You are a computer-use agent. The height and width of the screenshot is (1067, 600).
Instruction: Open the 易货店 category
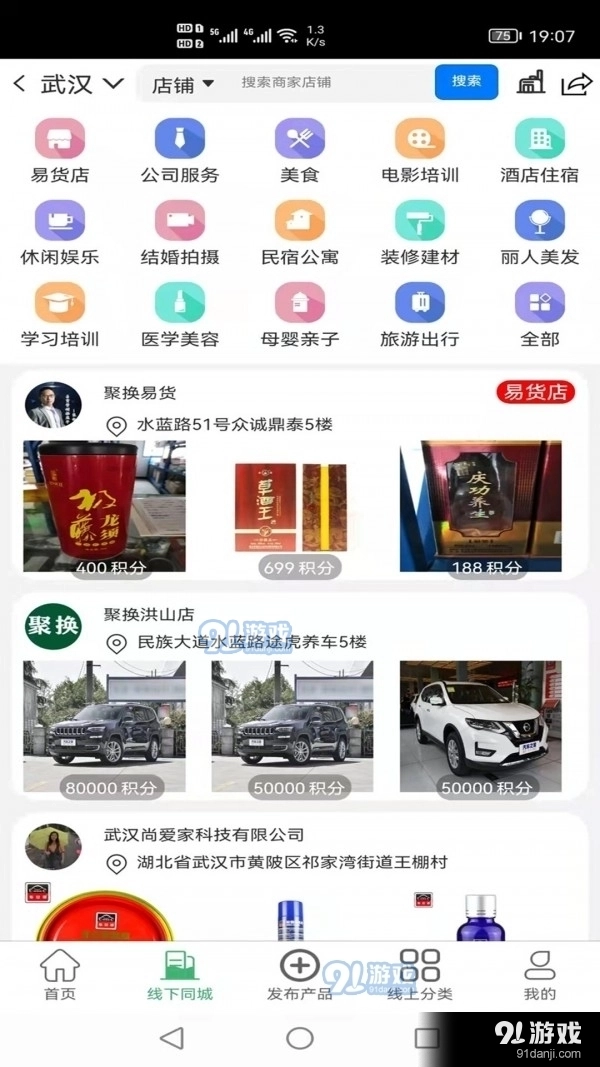[60, 150]
